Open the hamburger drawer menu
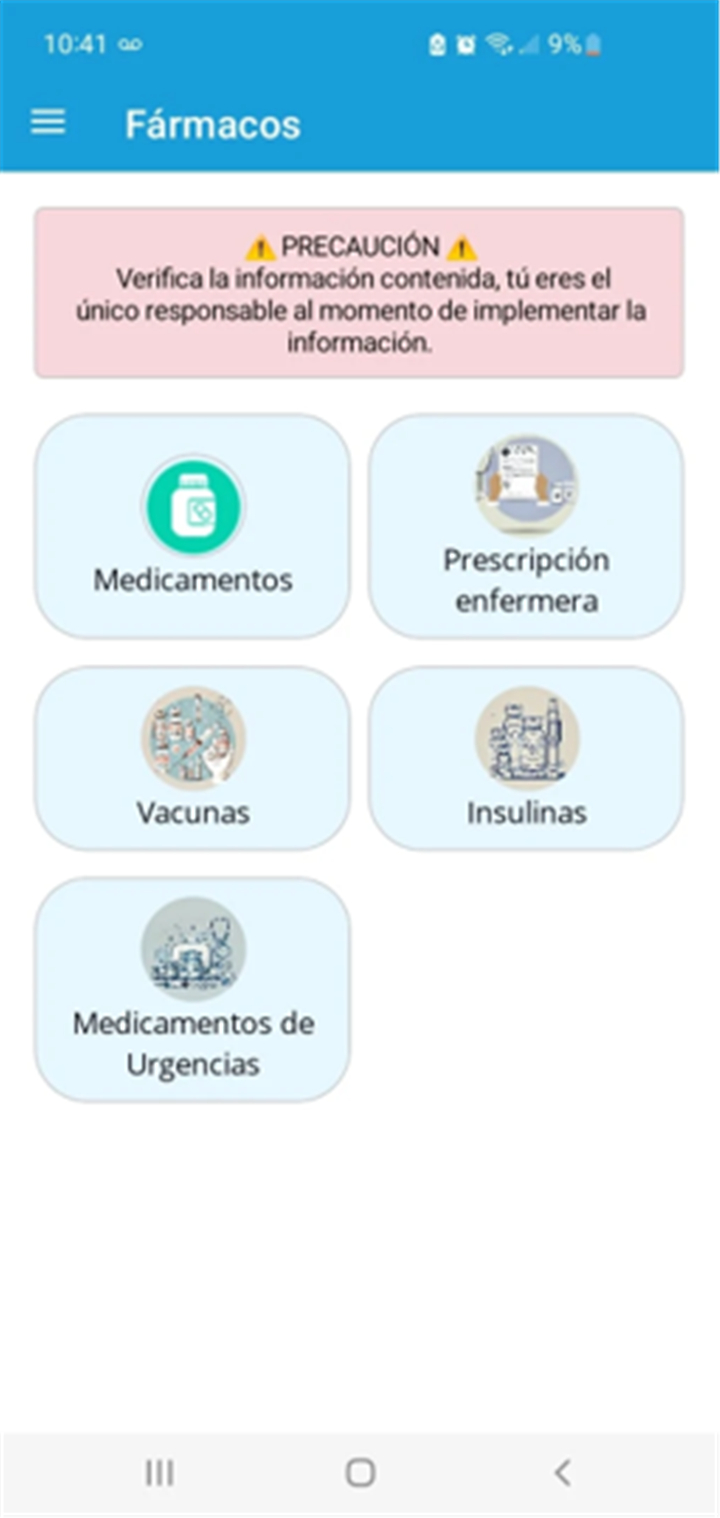 [x=48, y=123]
